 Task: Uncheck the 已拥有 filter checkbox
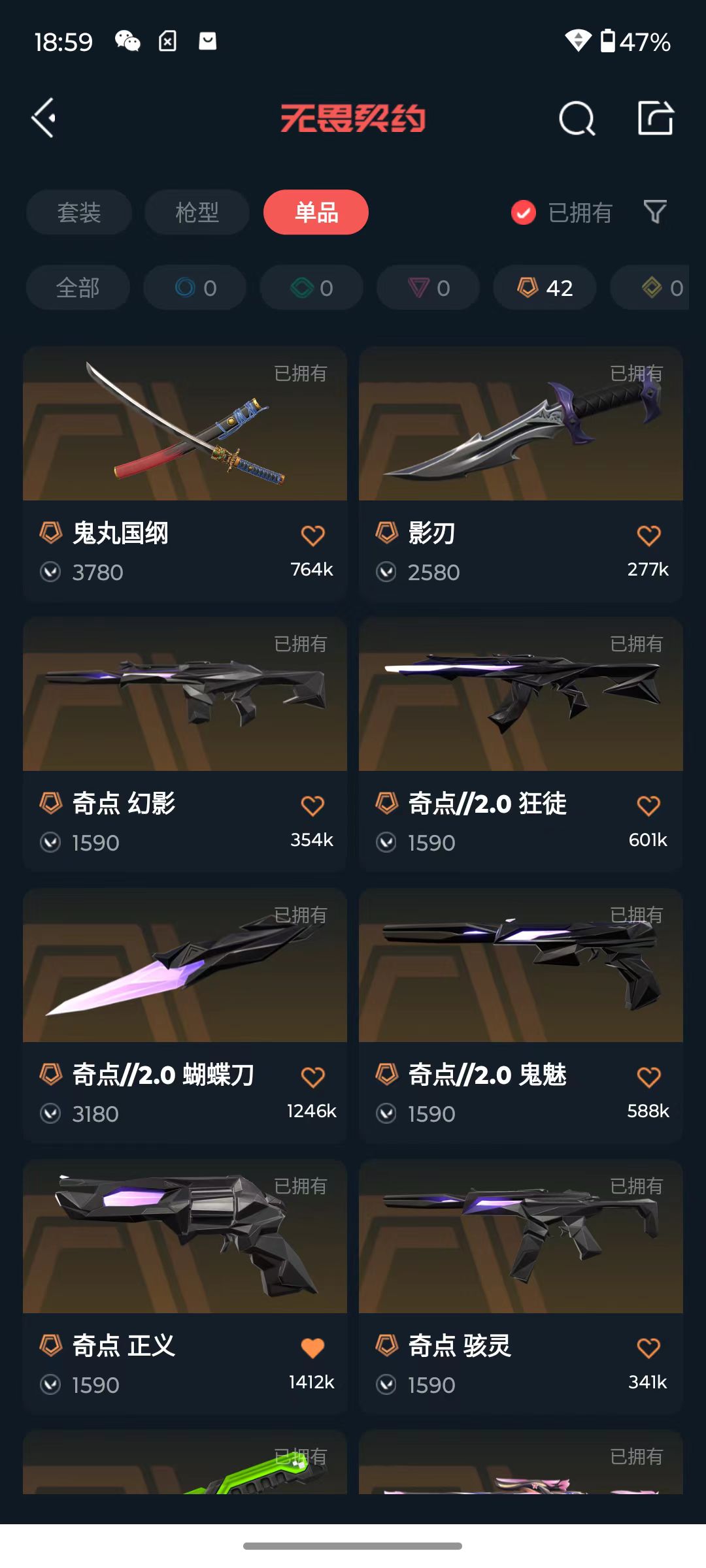coord(524,212)
